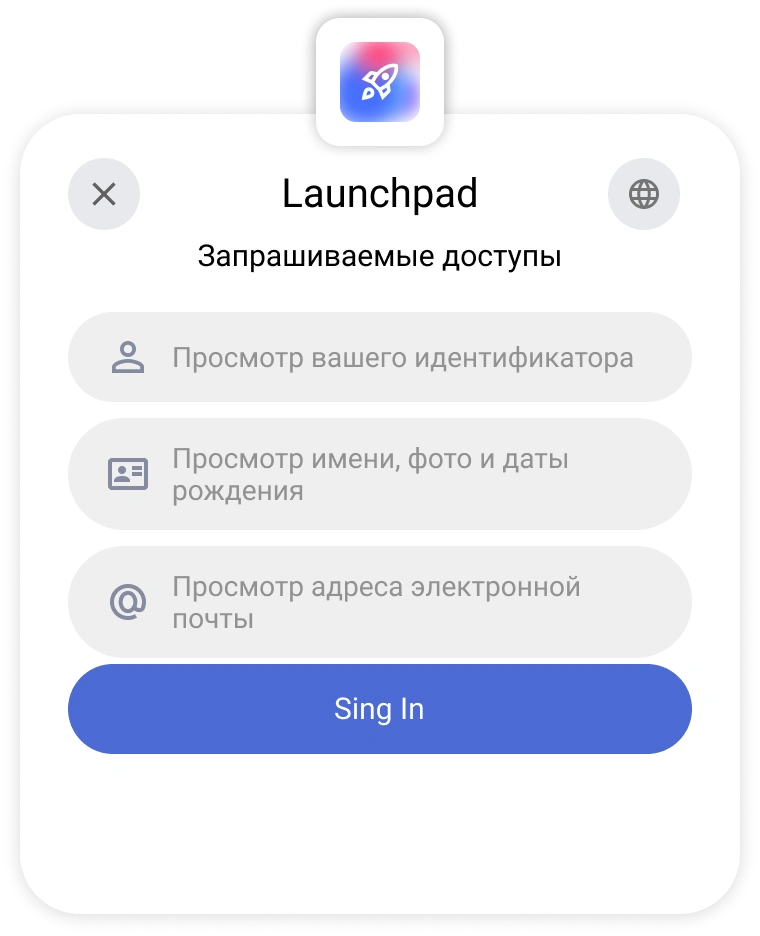Click the person identifier icon
760x936 pixels.
127,357
